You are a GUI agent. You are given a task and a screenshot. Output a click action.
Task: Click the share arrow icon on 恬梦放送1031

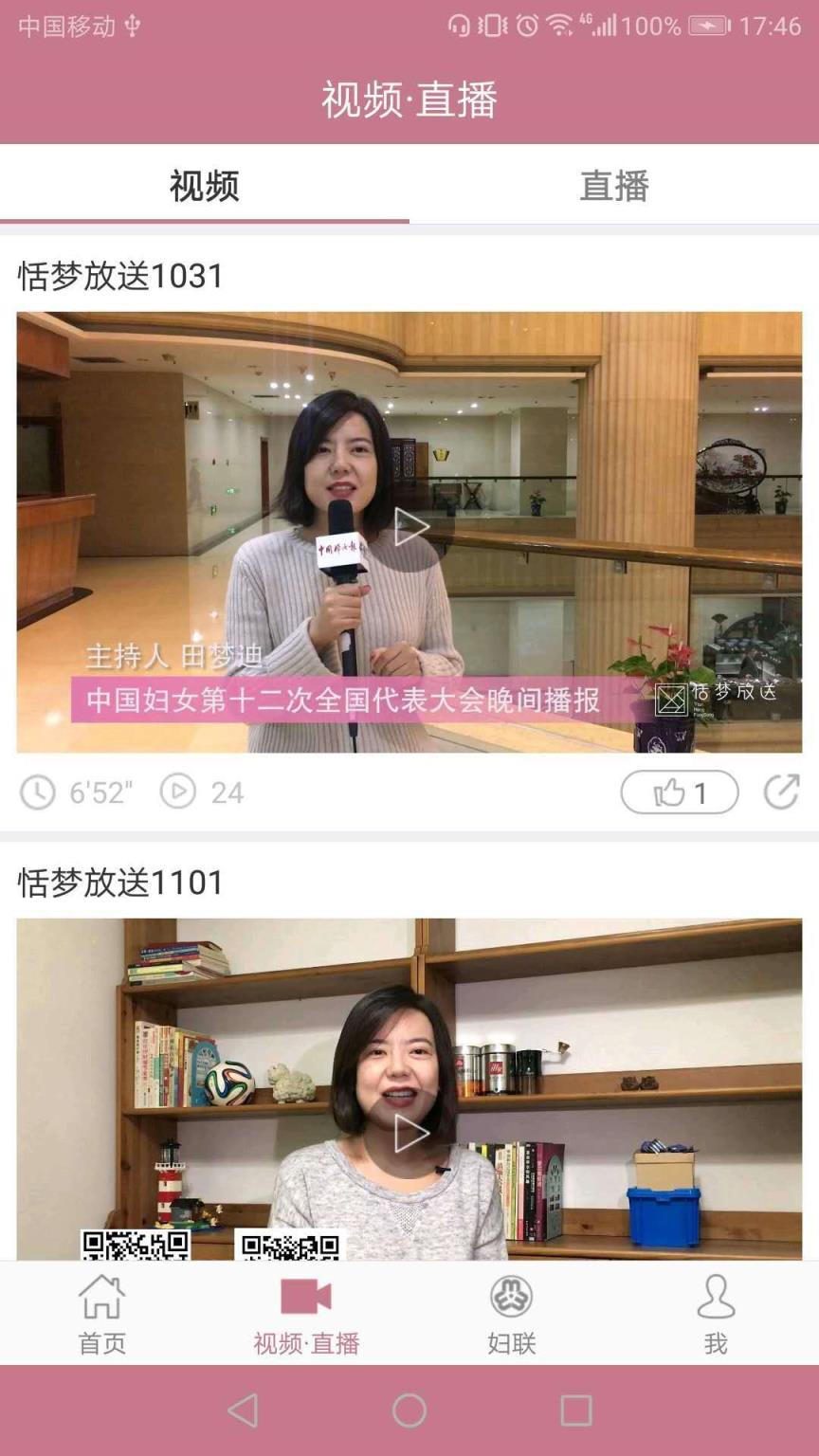point(782,792)
